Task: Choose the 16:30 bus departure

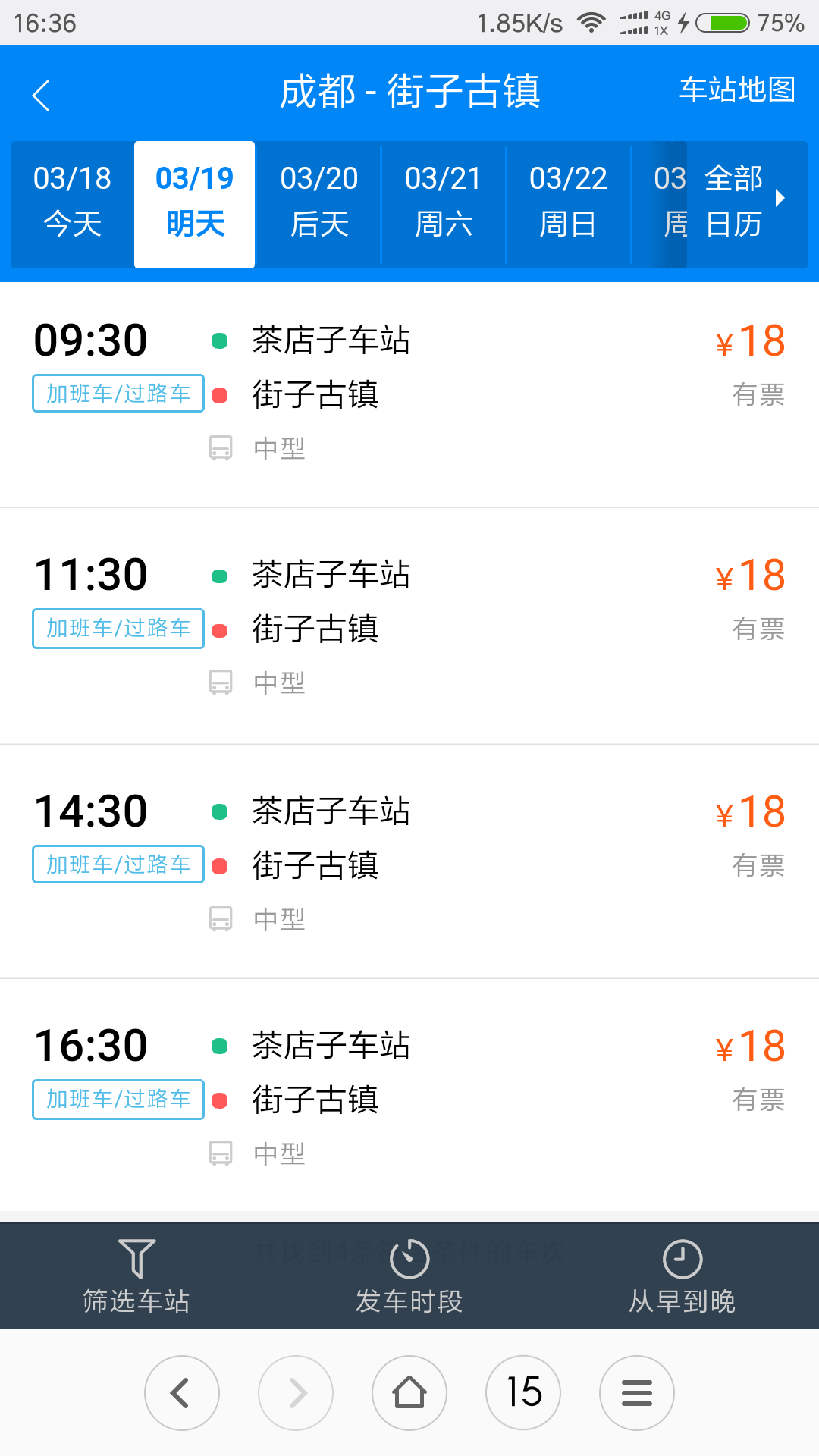Action: pos(409,1096)
